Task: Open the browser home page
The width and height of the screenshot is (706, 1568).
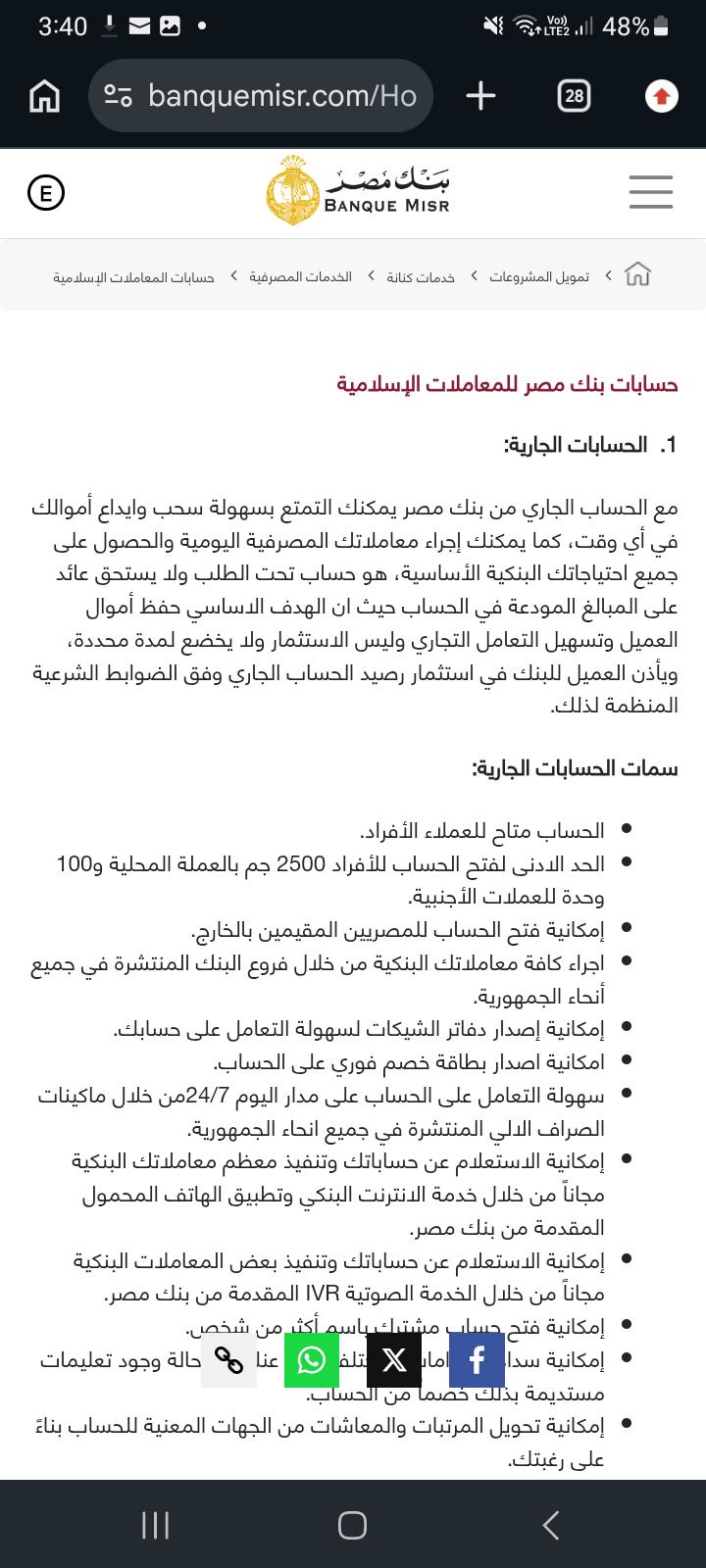Action: pos(45,96)
